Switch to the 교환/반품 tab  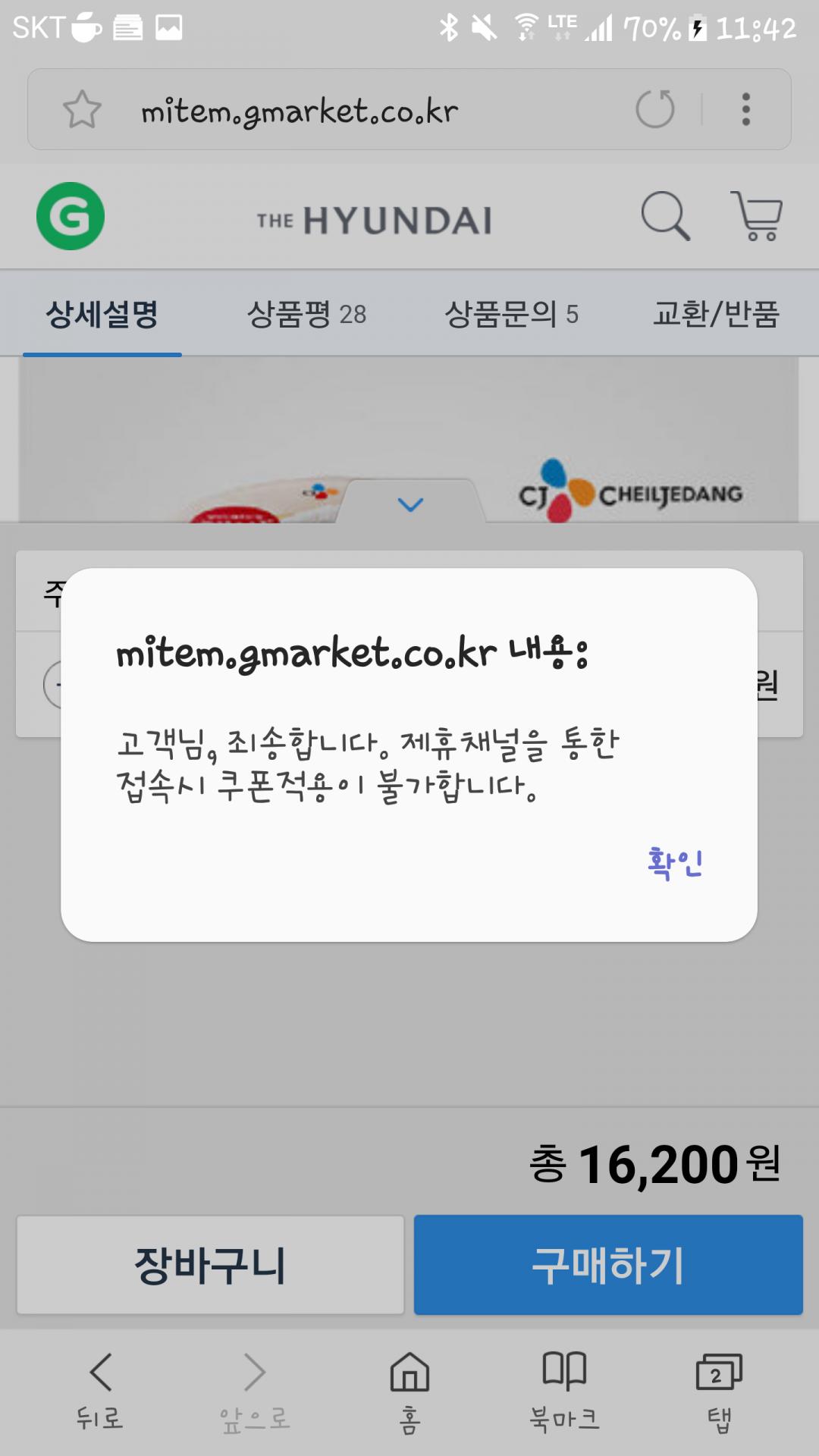point(716,314)
